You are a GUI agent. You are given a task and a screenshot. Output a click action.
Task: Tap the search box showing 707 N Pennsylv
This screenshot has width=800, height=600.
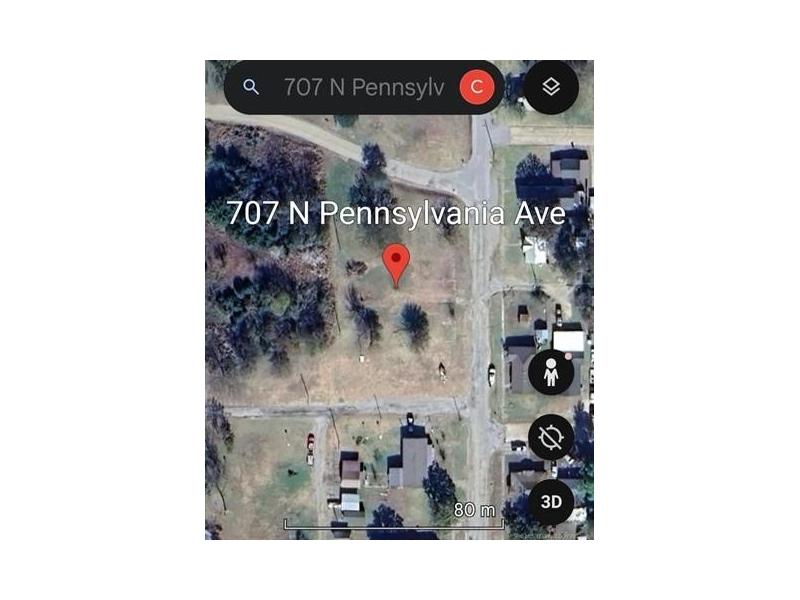click(362, 87)
